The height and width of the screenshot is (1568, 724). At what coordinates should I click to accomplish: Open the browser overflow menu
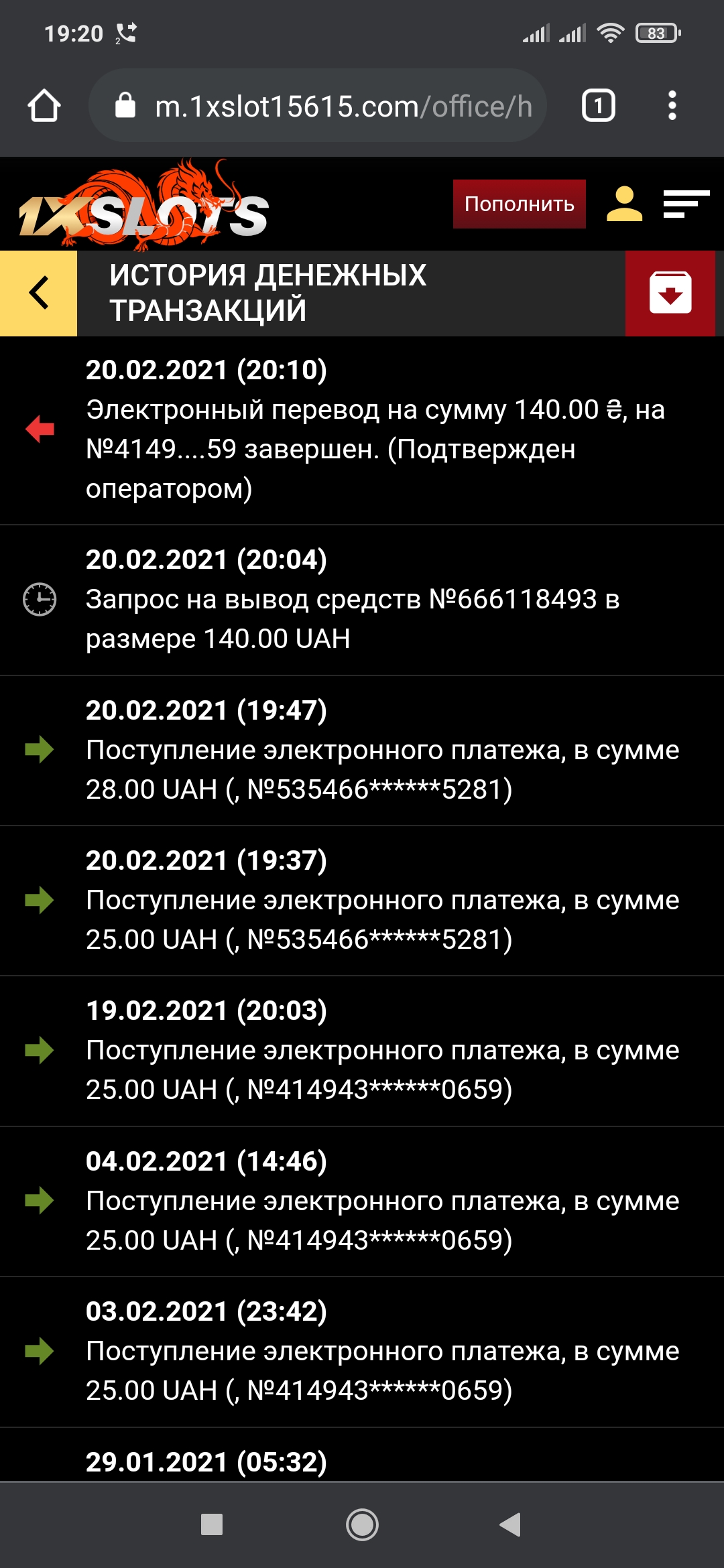pyautogui.click(x=672, y=106)
